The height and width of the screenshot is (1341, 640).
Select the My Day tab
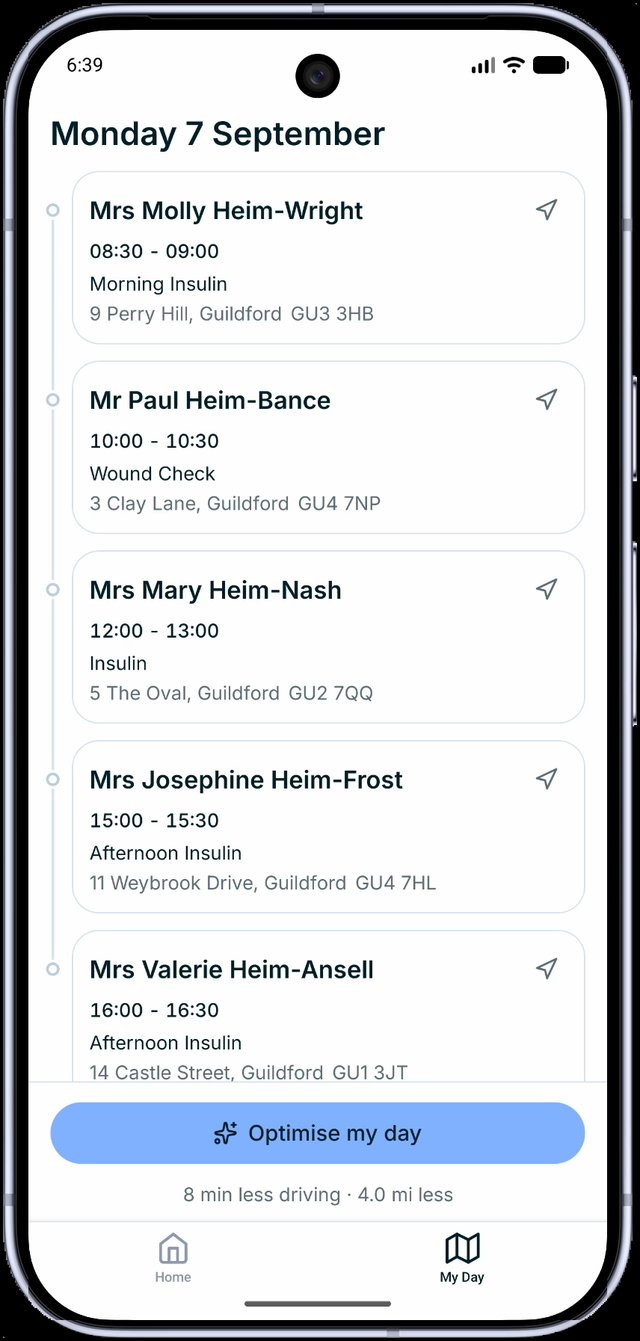462,1258
